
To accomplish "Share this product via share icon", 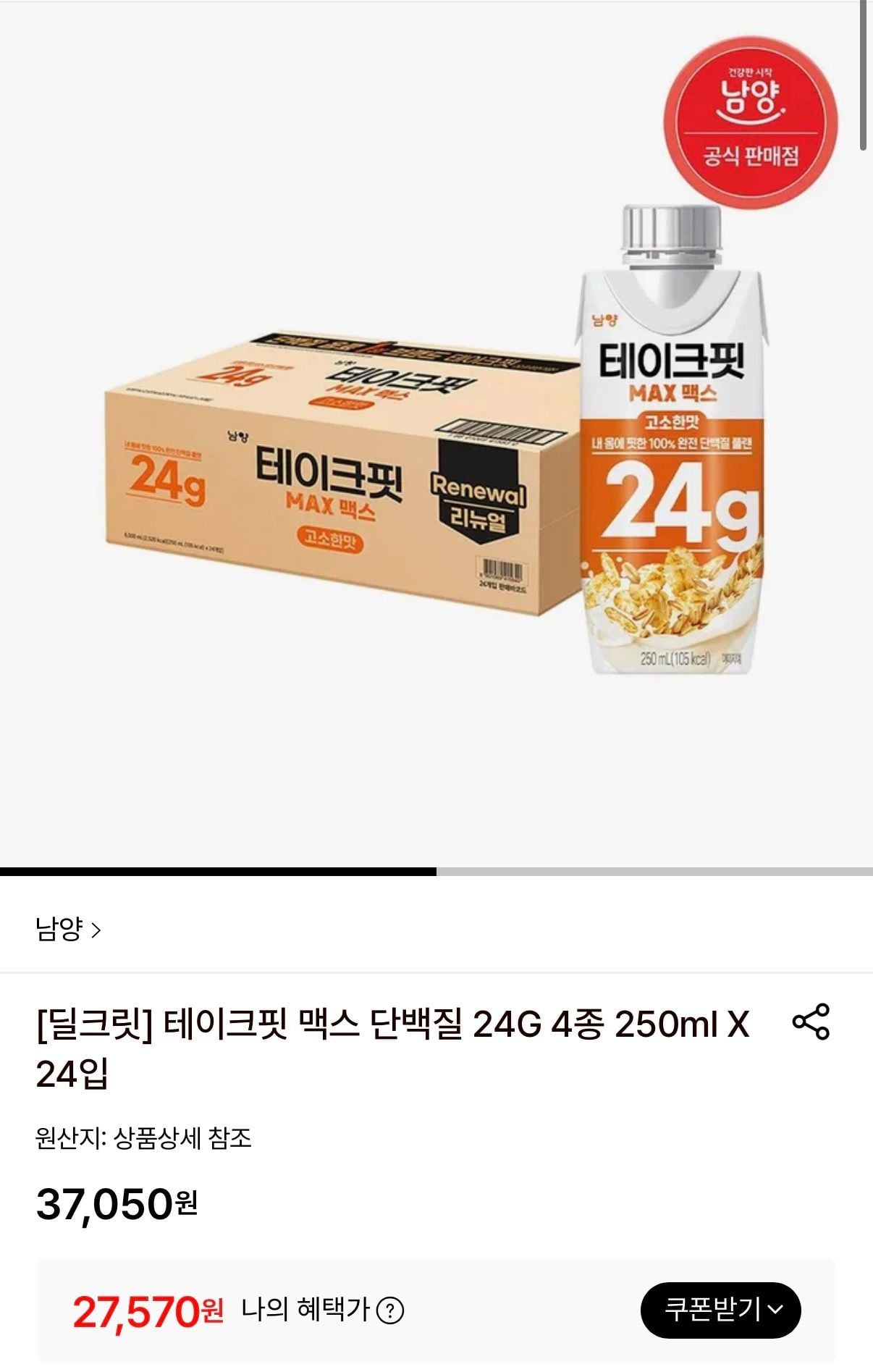I will pyautogui.click(x=811, y=1022).
